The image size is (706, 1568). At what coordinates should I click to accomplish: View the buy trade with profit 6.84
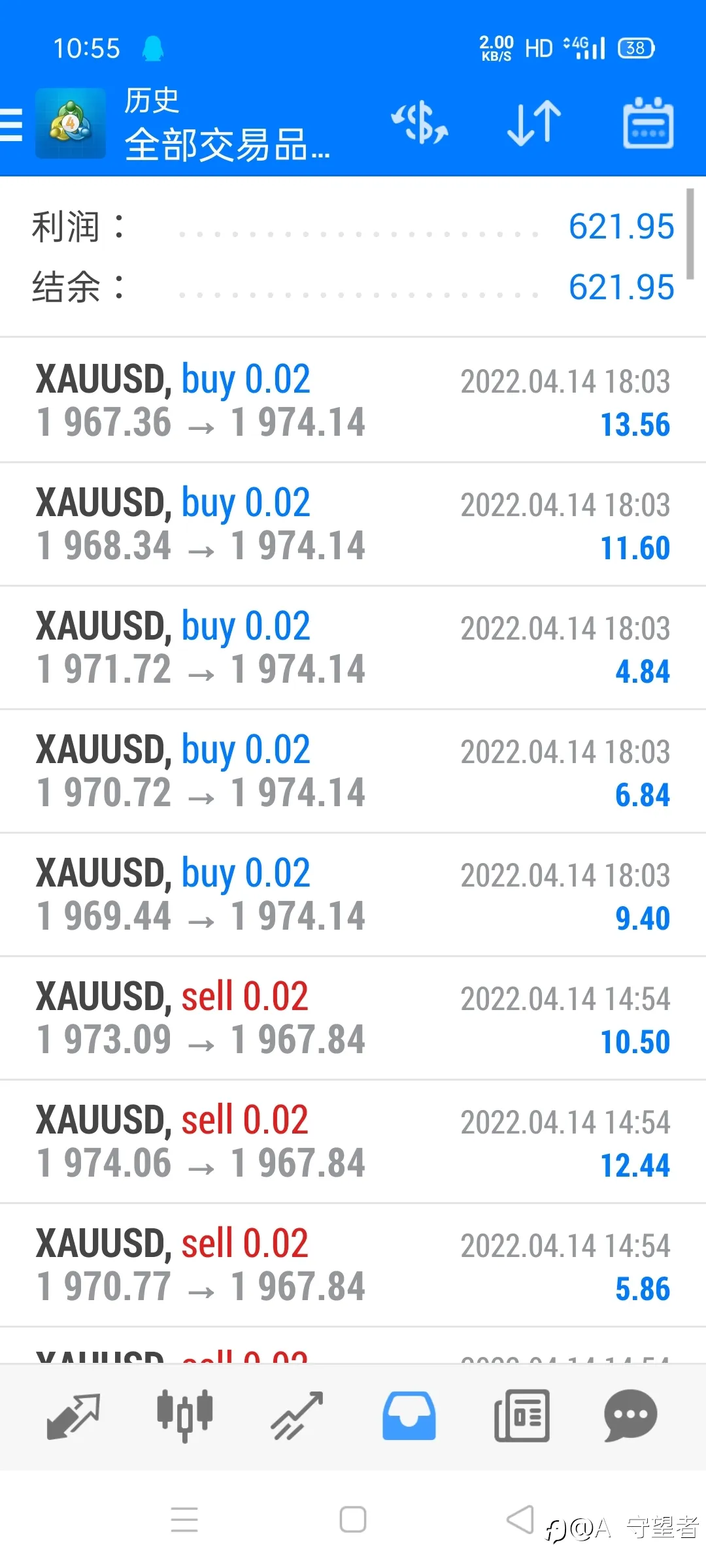(353, 771)
